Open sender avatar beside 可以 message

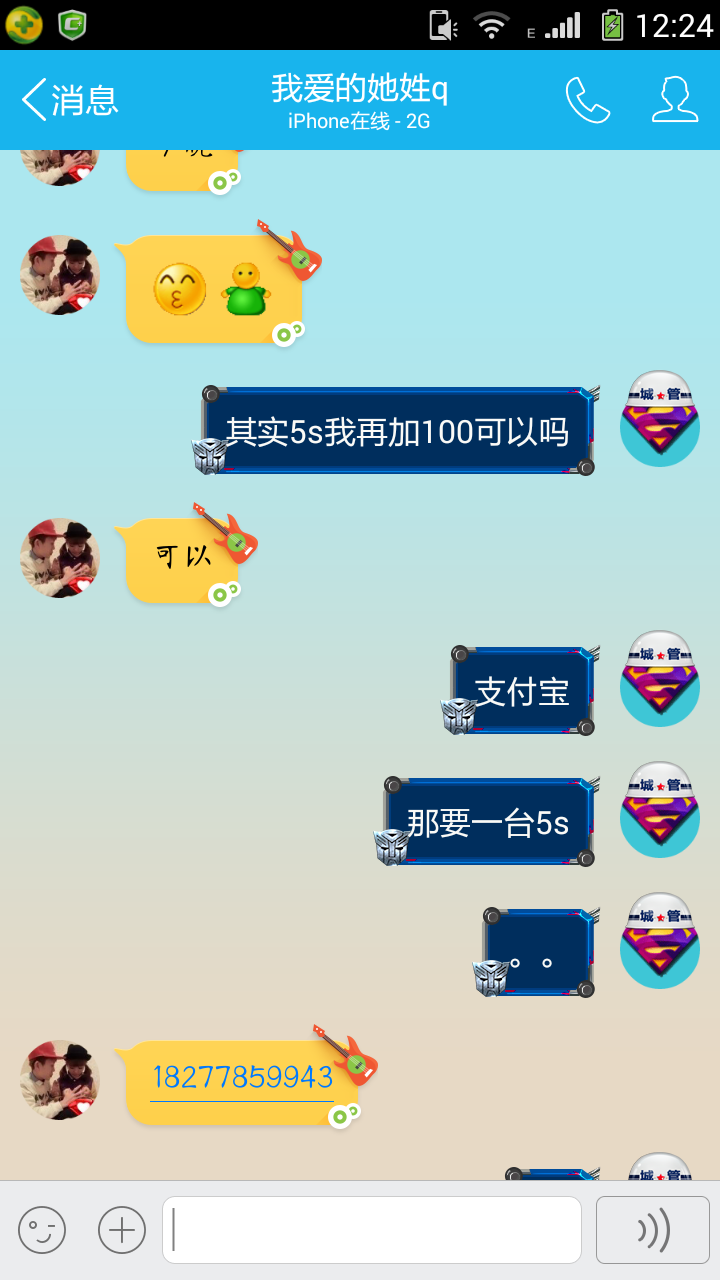point(60,558)
